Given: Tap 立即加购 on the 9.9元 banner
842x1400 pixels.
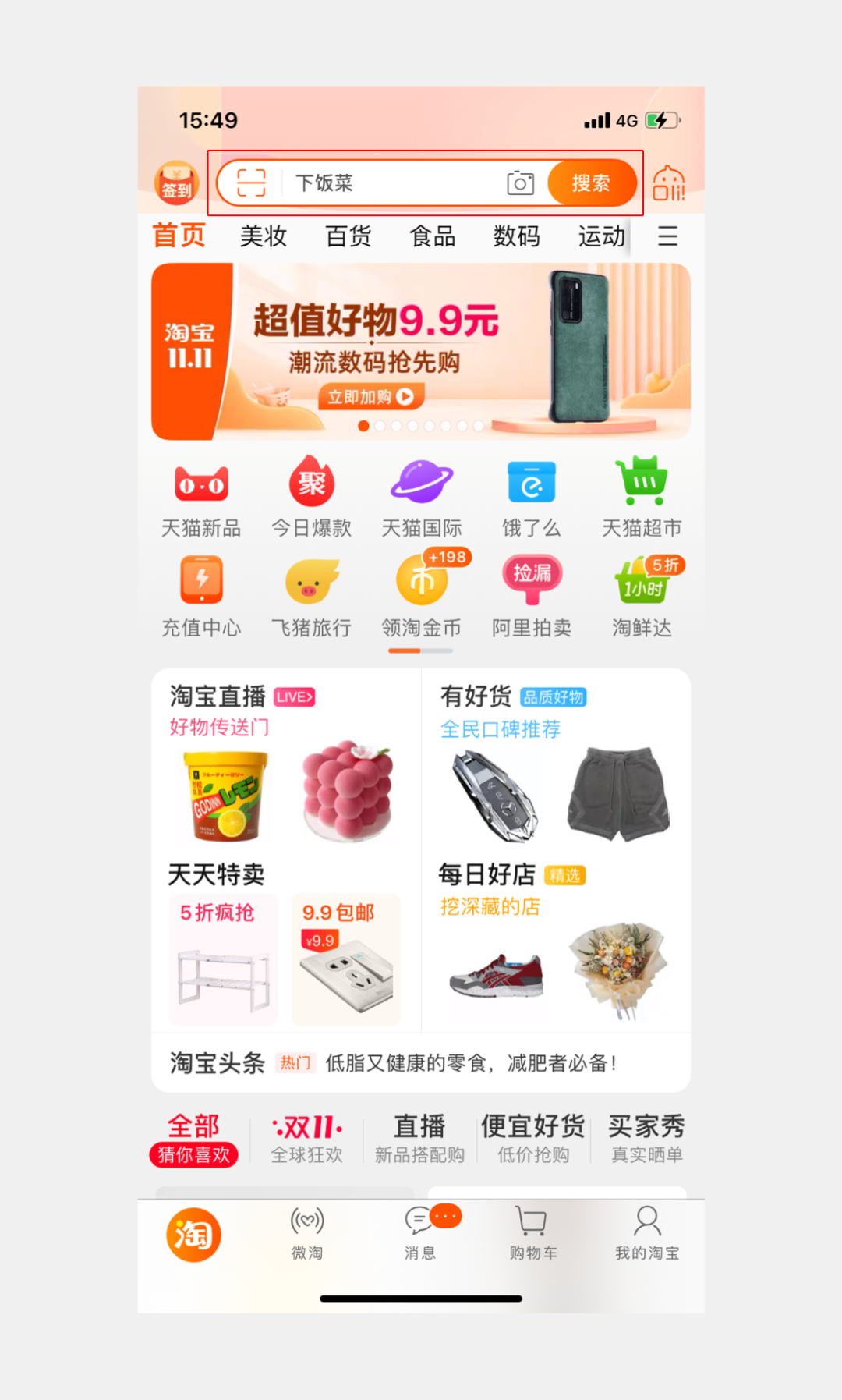Looking at the screenshot, I should (371, 396).
